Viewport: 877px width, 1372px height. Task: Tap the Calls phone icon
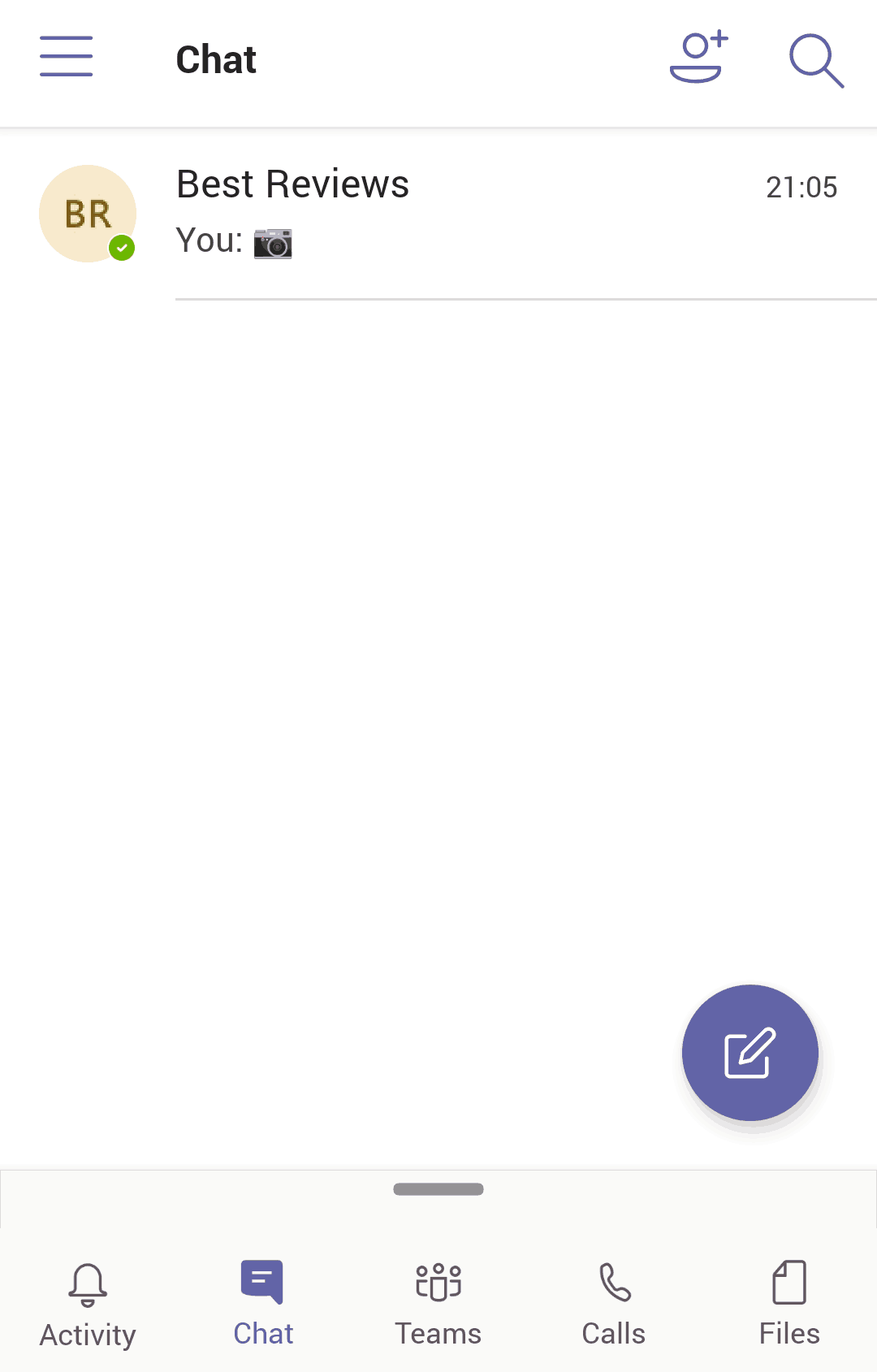613,1281
